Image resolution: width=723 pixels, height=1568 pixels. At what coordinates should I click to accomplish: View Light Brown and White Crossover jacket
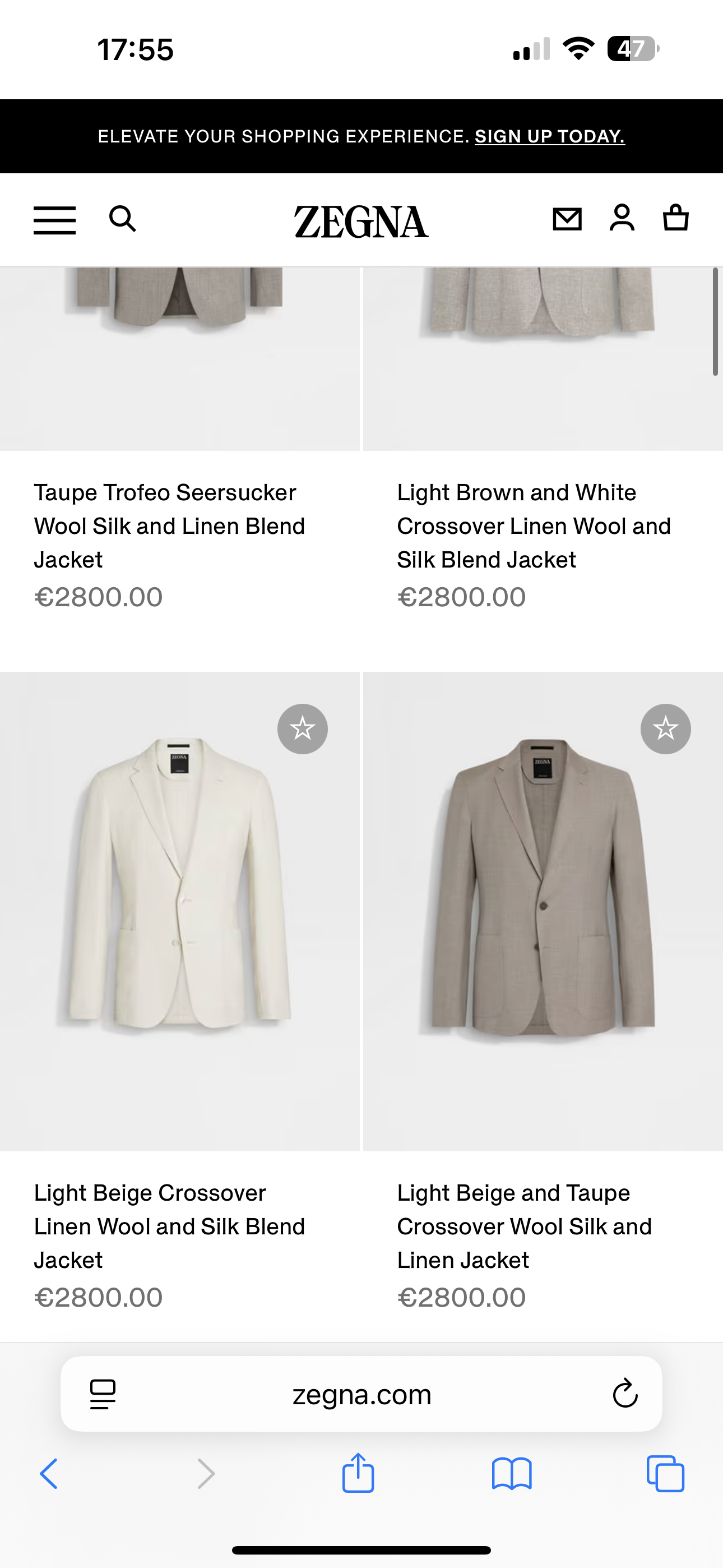click(x=533, y=526)
